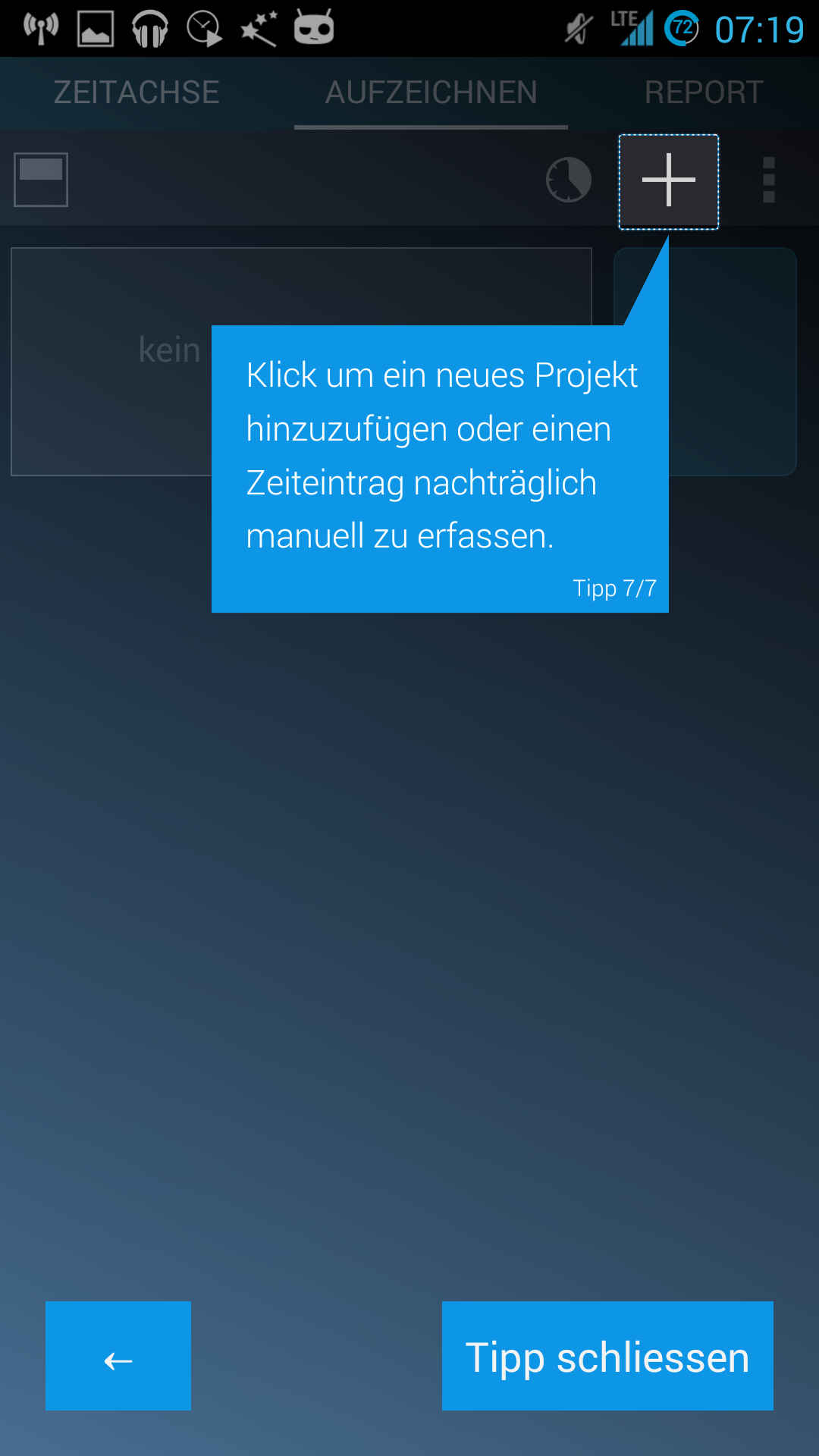Open the three-dot overflow menu
This screenshot has width=819, height=1456.
(x=768, y=180)
